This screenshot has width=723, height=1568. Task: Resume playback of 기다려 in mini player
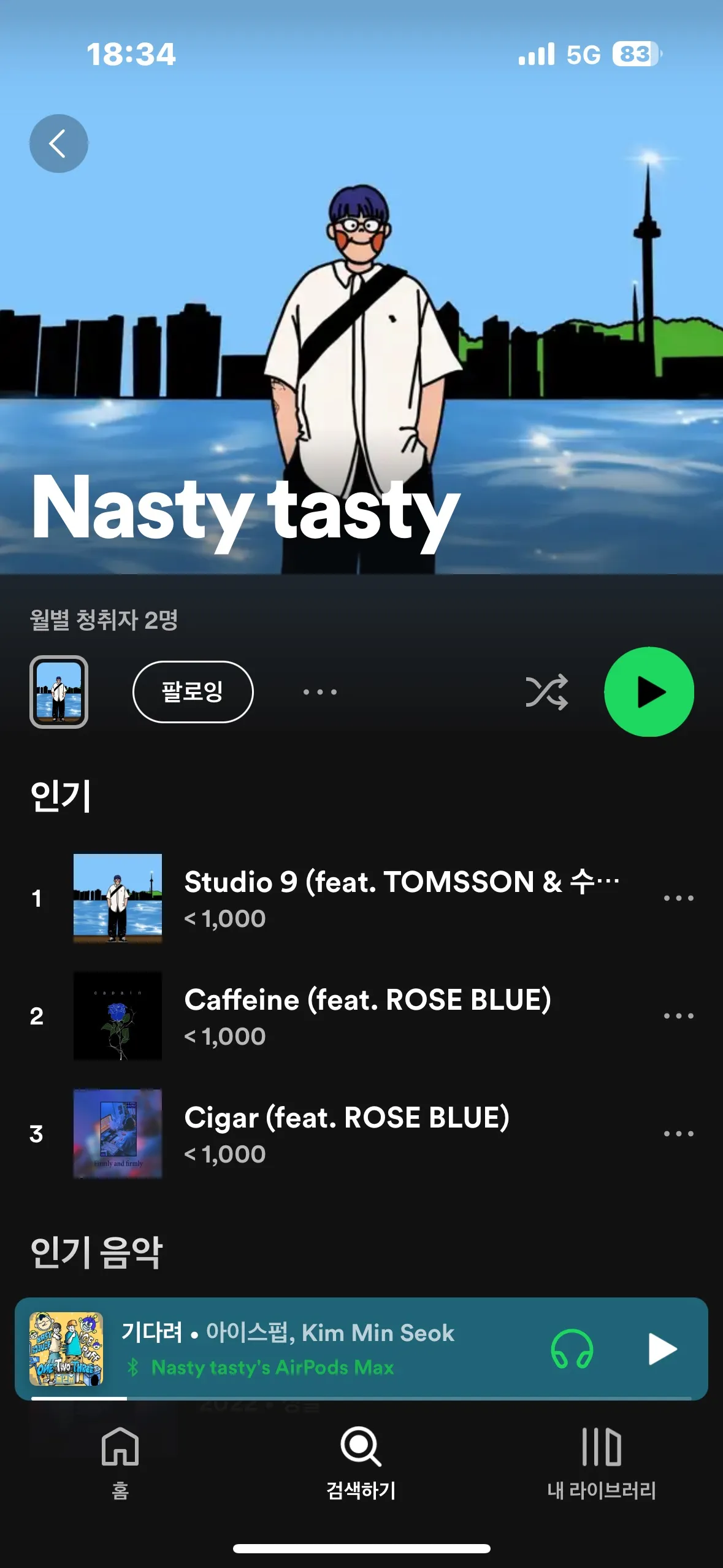coord(662,1349)
